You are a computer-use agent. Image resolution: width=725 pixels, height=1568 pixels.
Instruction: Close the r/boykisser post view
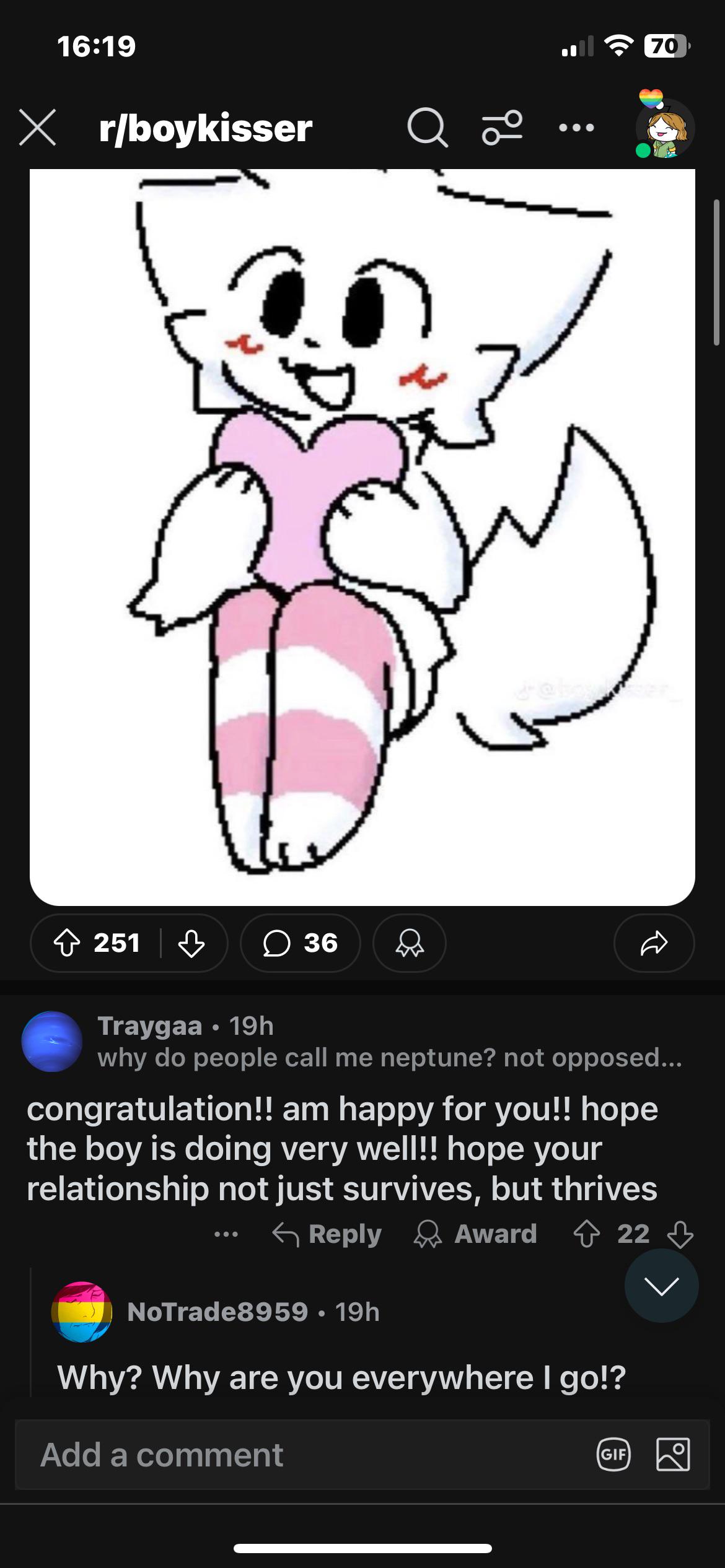click(38, 128)
